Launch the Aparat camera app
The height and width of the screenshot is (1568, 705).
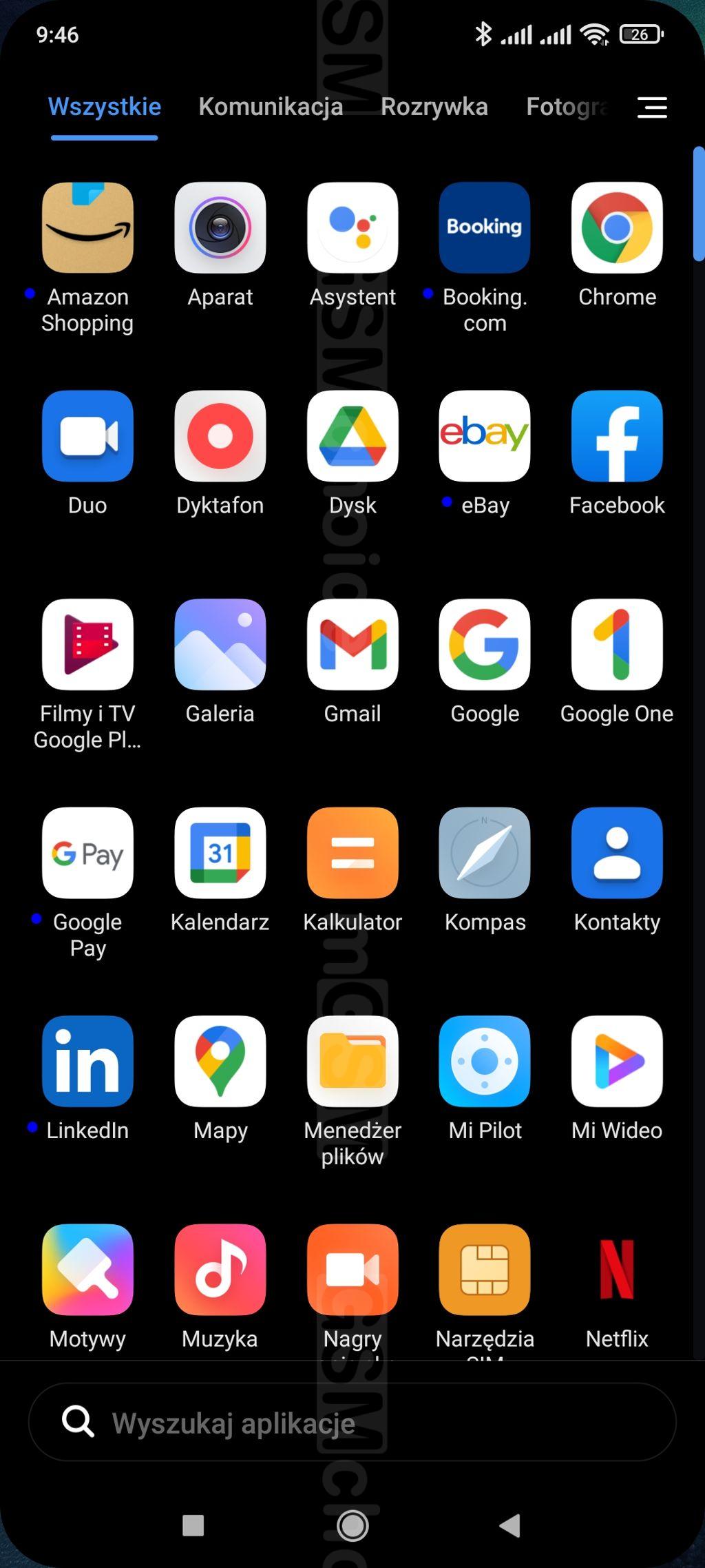(x=220, y=228)
